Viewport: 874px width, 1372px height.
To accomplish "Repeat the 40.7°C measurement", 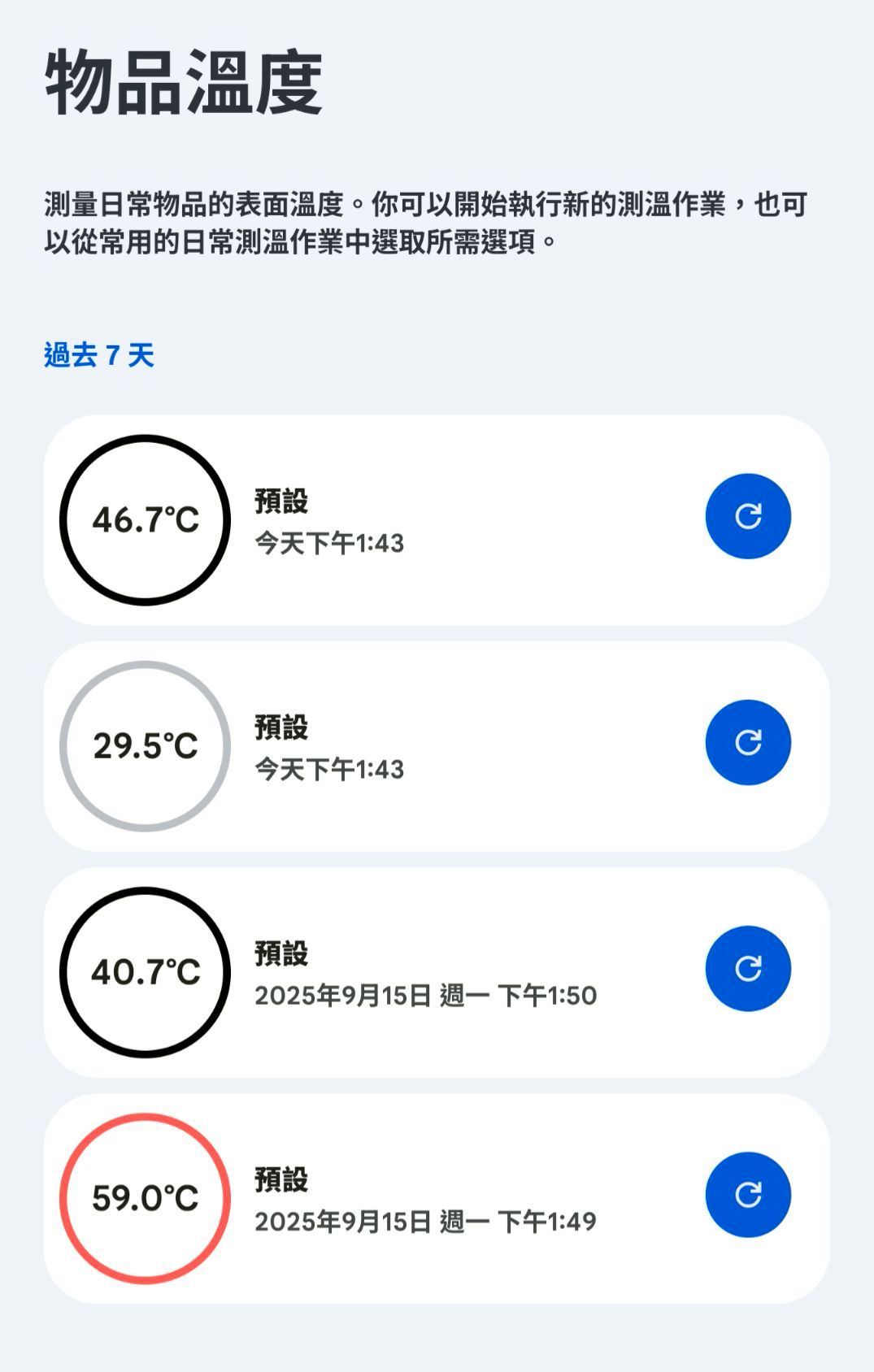I will pyautogui.click(x=748, y=969).
